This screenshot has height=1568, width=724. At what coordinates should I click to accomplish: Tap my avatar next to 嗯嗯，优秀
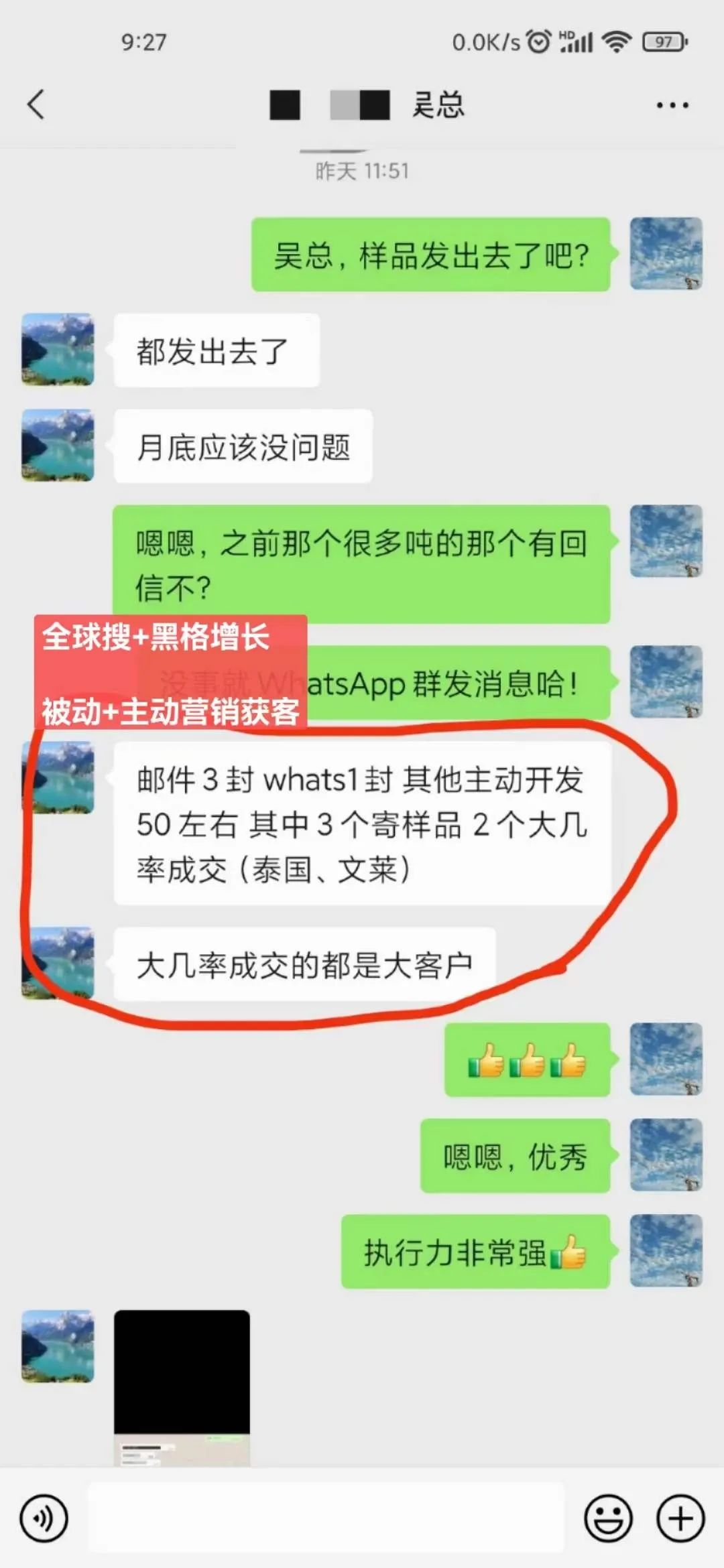(x=666, y=1155)
